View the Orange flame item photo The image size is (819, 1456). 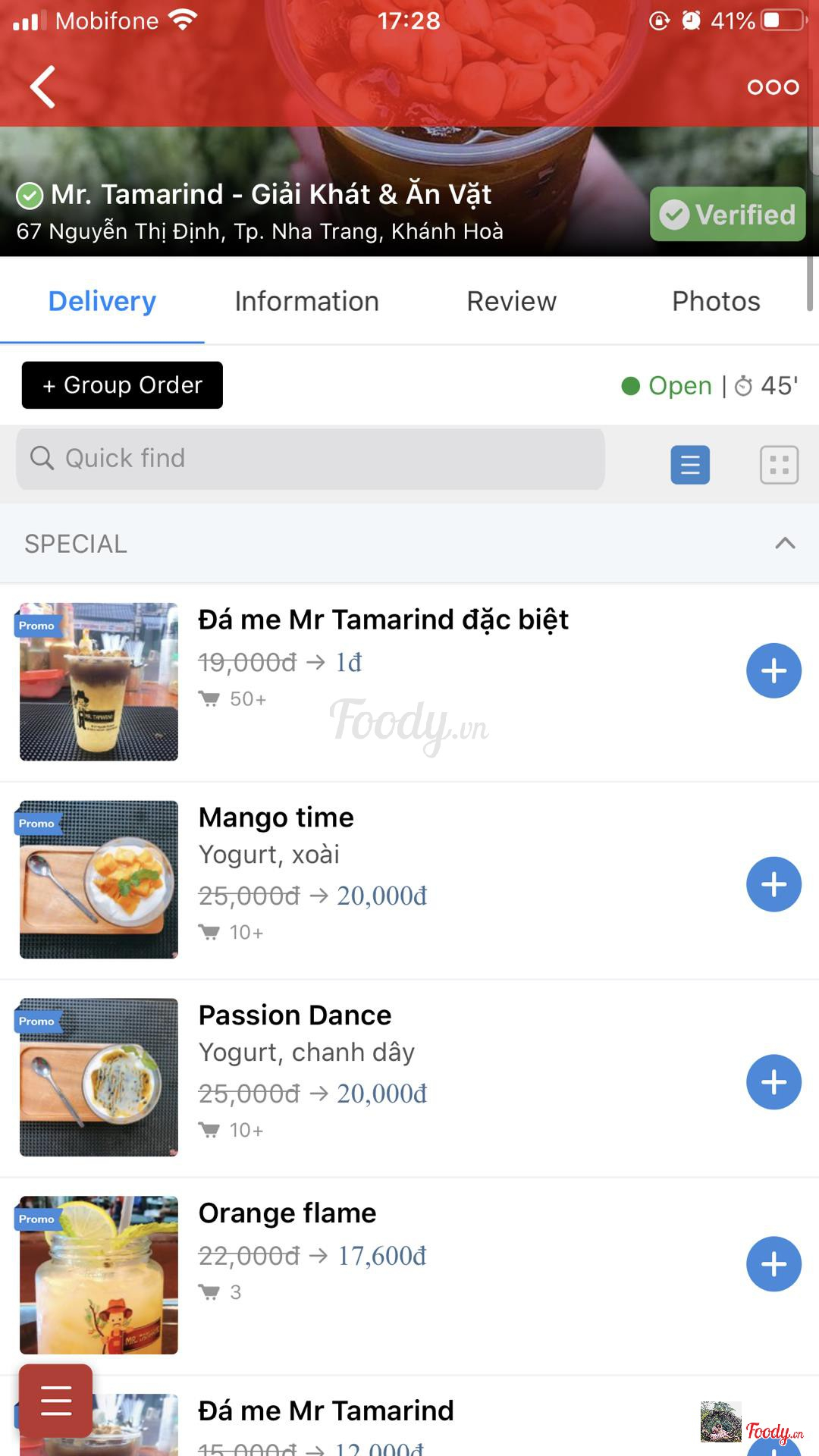(x=99, y=1275)
